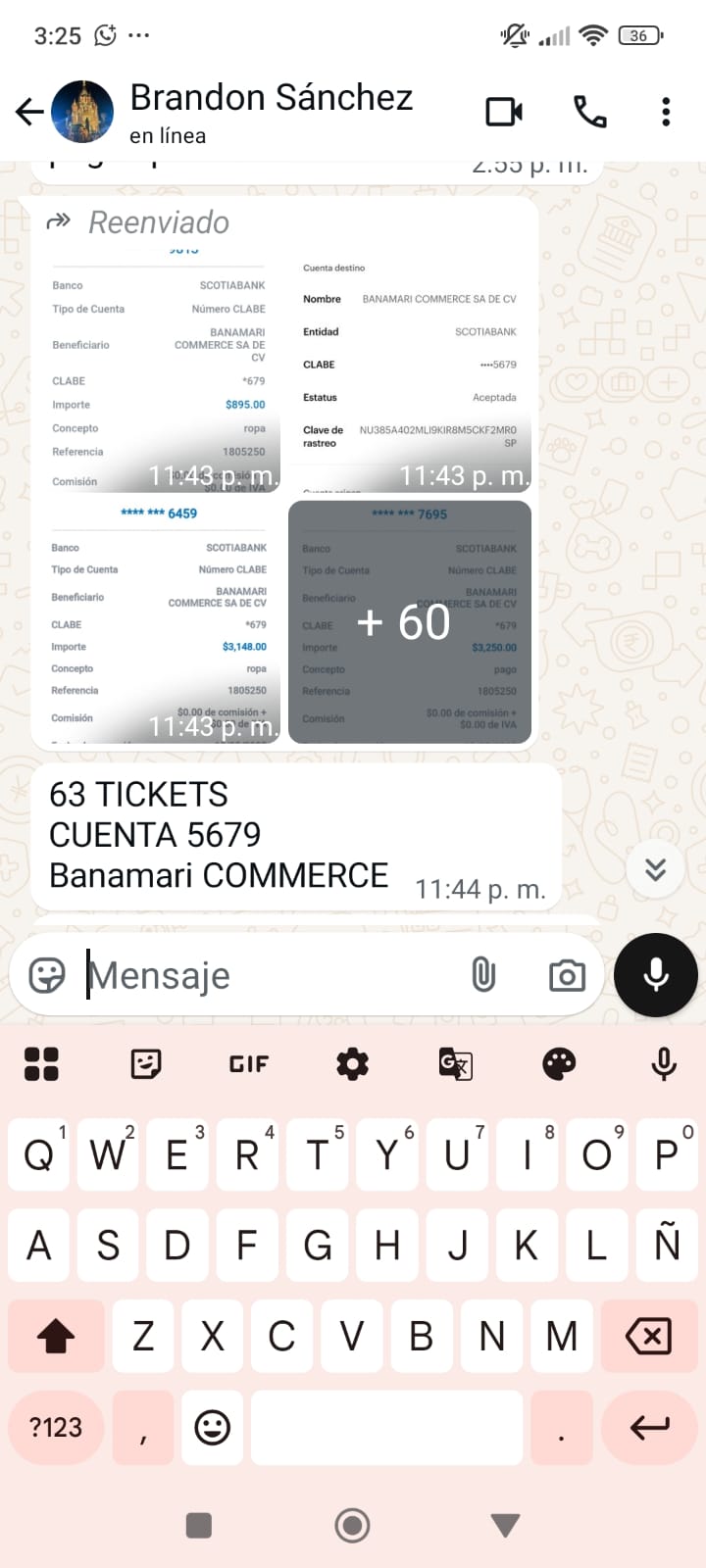Open the keyboard translate tool

click(456, 1063)
